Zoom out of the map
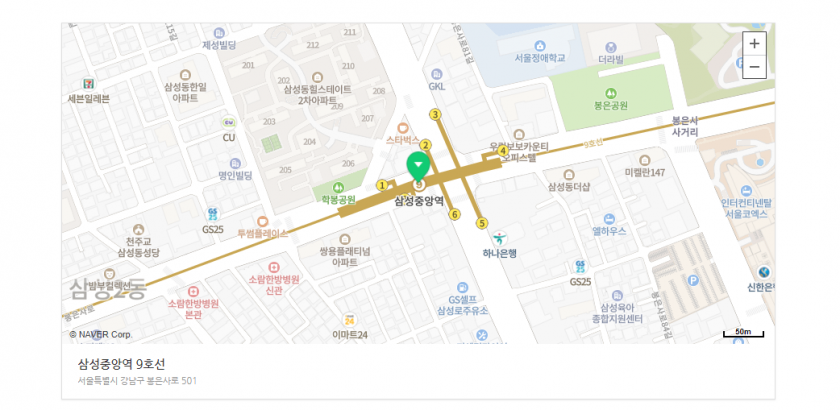Viewport: 840px width, 410px height. [754, 67]
